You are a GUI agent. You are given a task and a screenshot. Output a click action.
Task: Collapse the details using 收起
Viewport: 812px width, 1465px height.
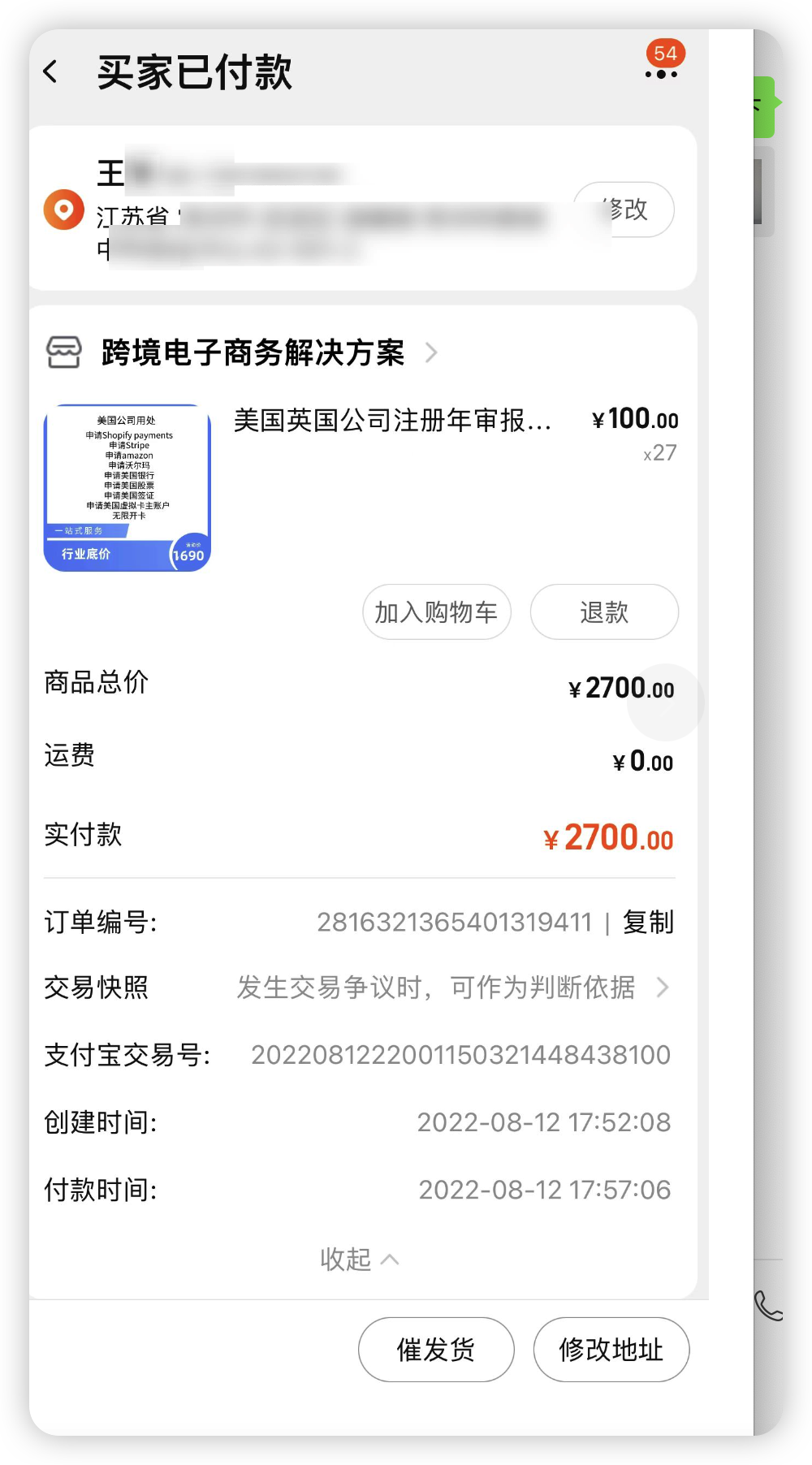[x=360, y=1260]
